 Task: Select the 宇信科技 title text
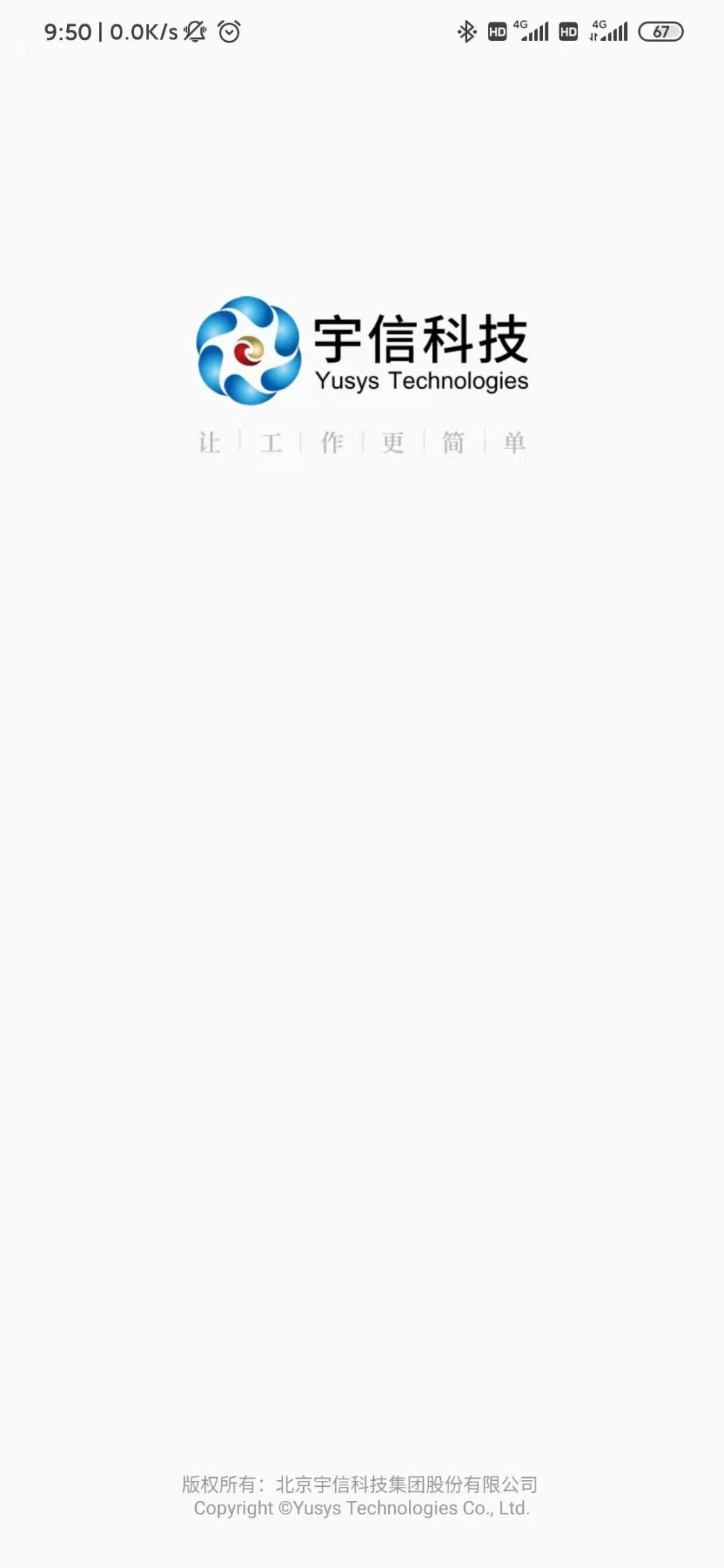click(x=420, y=337)
